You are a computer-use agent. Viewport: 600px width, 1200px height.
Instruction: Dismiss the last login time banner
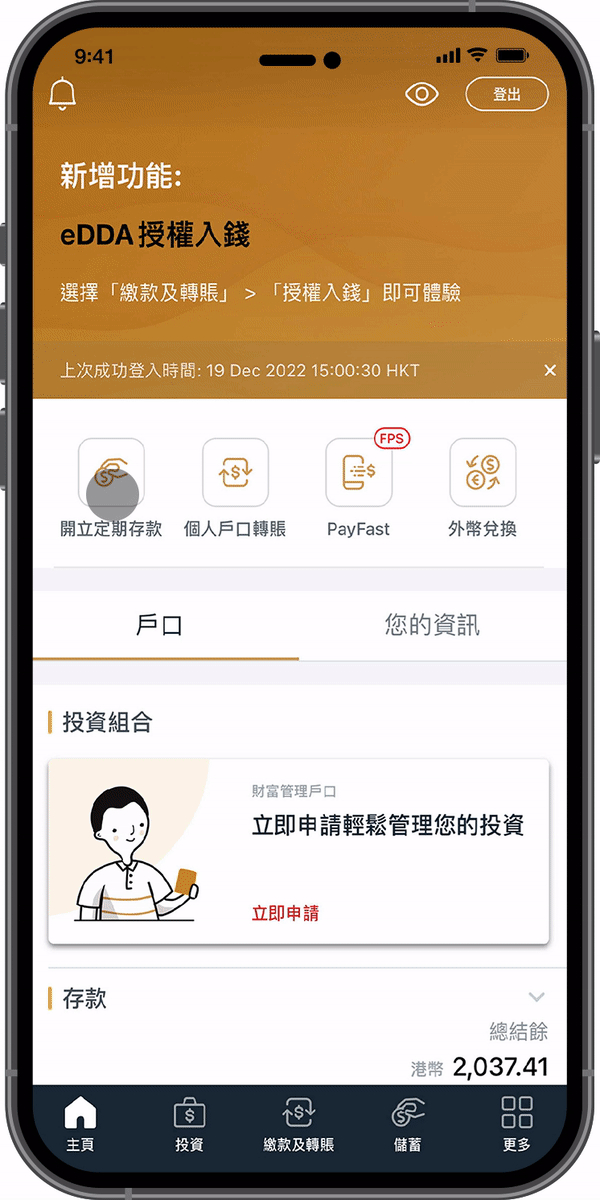coord(549,371)
